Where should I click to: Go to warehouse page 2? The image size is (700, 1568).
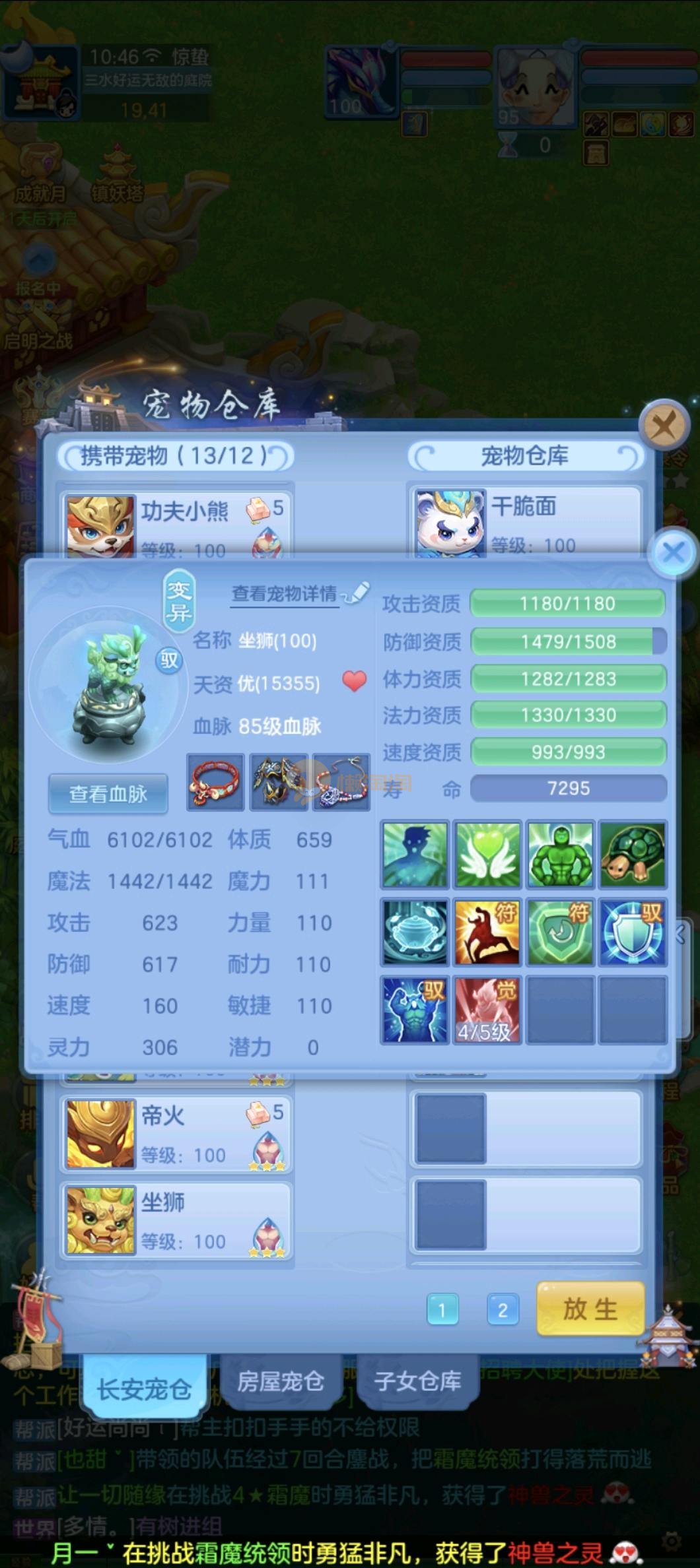pyautogui.click(x=503, y=1310)
